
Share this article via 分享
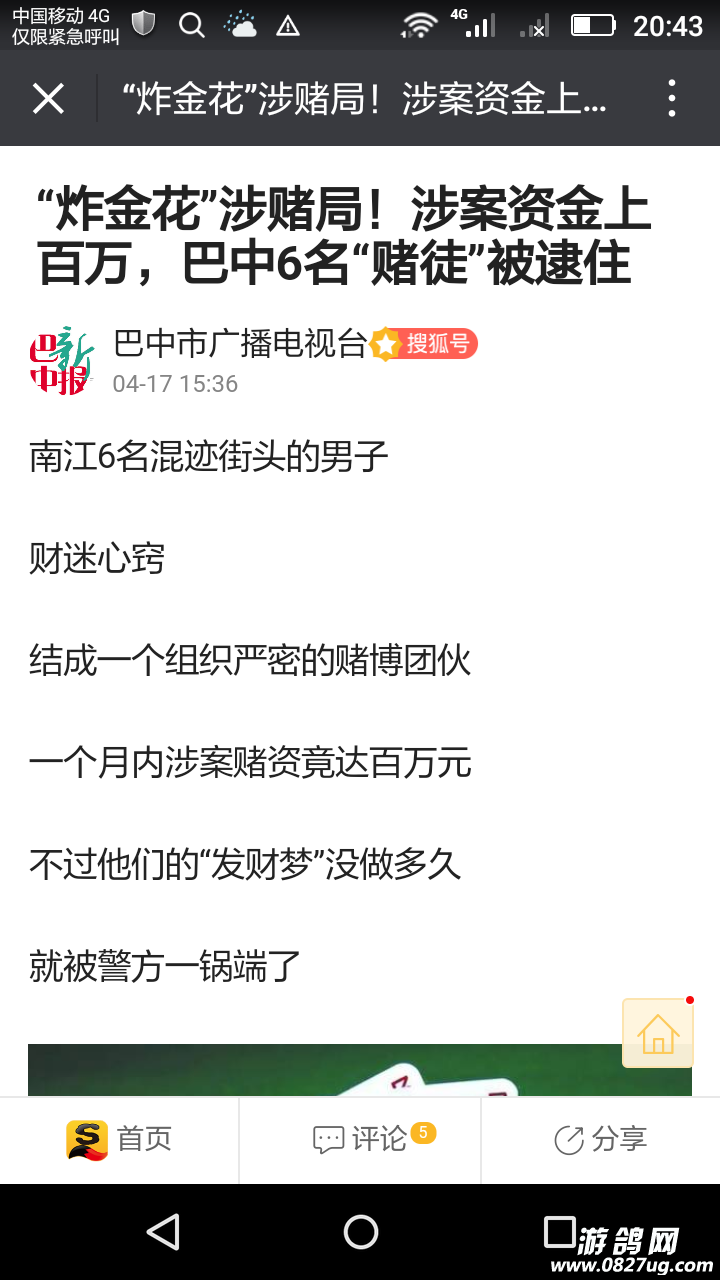[x=600, y=1139]
